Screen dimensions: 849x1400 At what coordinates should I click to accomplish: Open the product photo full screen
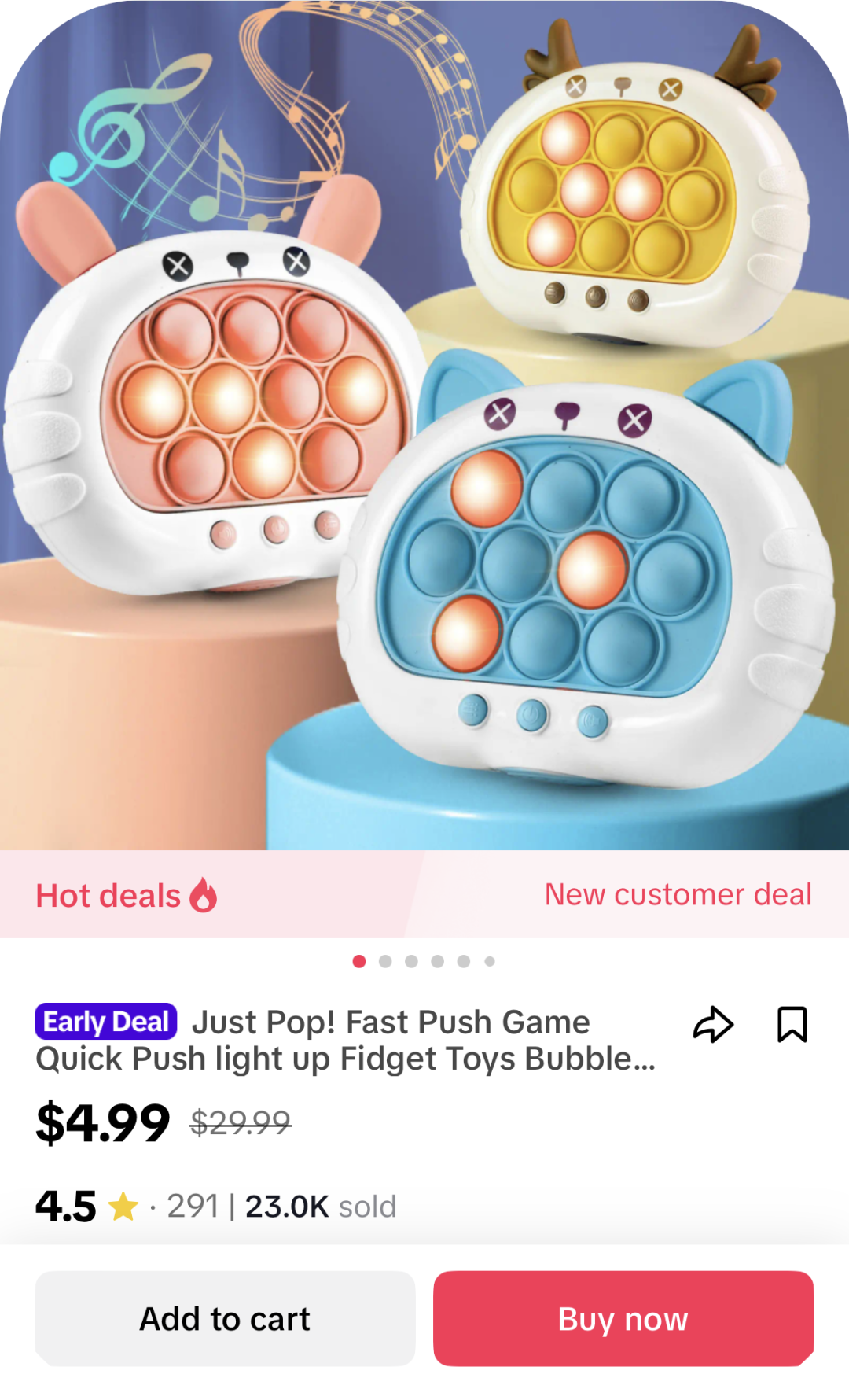[x=424, y=425]
